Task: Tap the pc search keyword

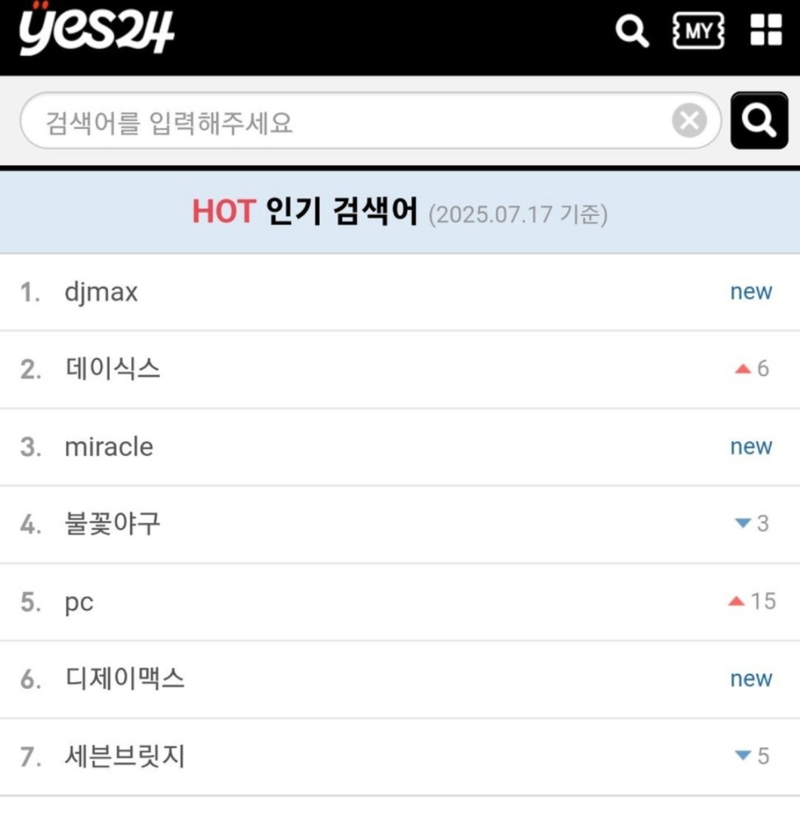Action: pos(79,602)
